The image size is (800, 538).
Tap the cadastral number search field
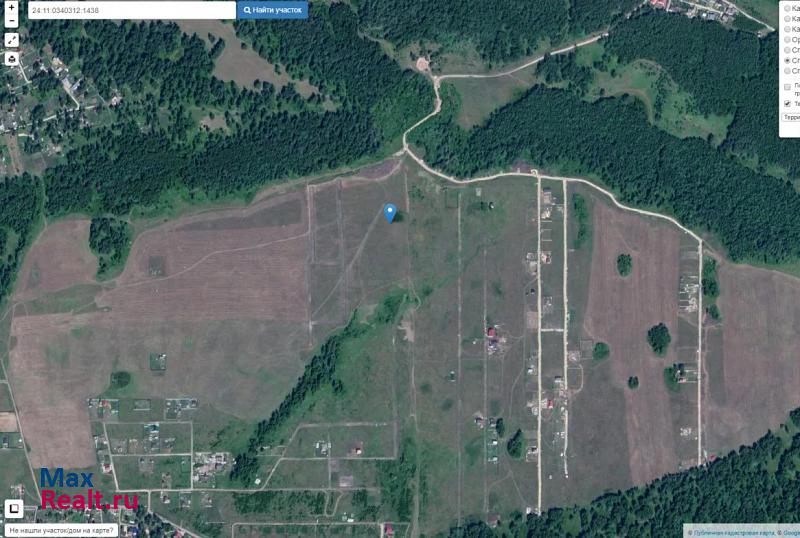click(x=130, y=10)
